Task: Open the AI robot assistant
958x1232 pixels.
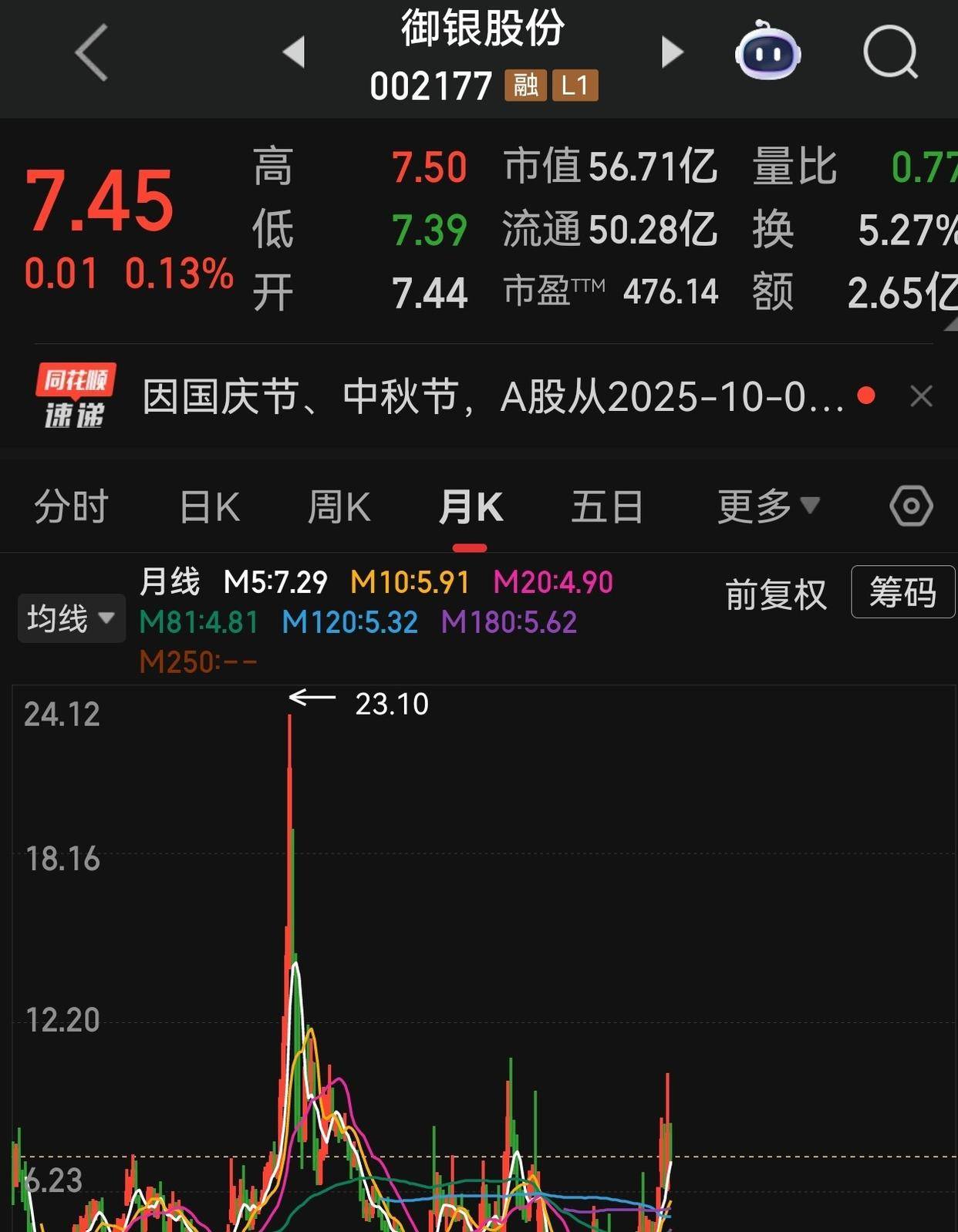Action: click(x=767, y=52)
